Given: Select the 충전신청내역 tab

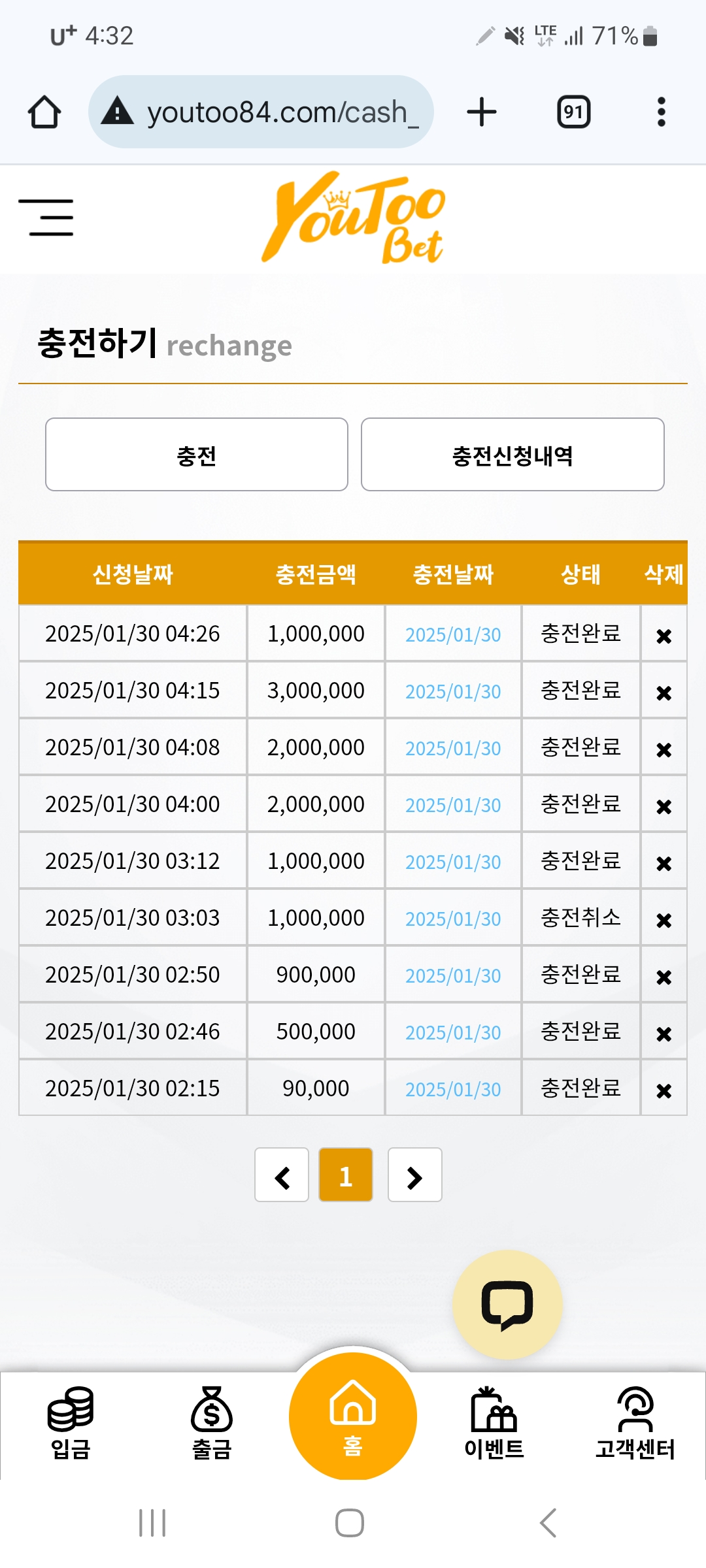Looking at the screenshot, I should click(x=513, y=455).
